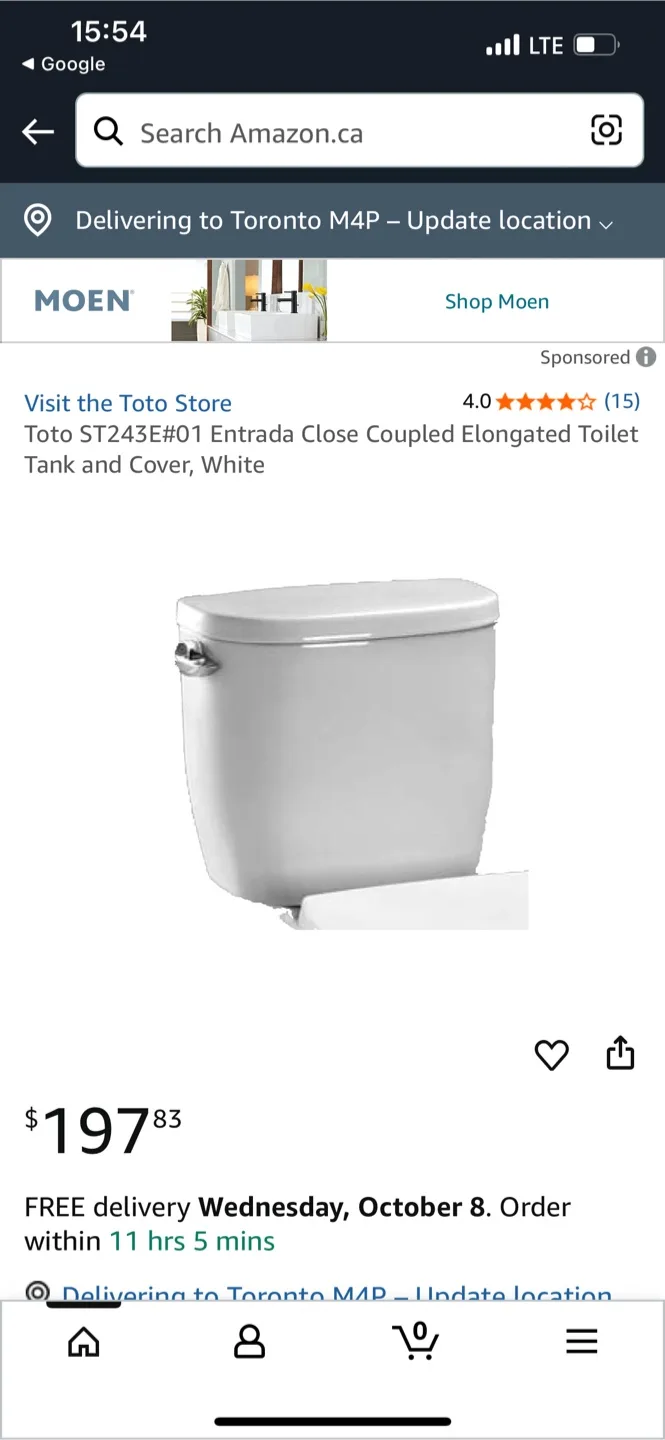665x1440 pixels.
Task: Share this Toto tank listing
Action: coord(620,1053)
